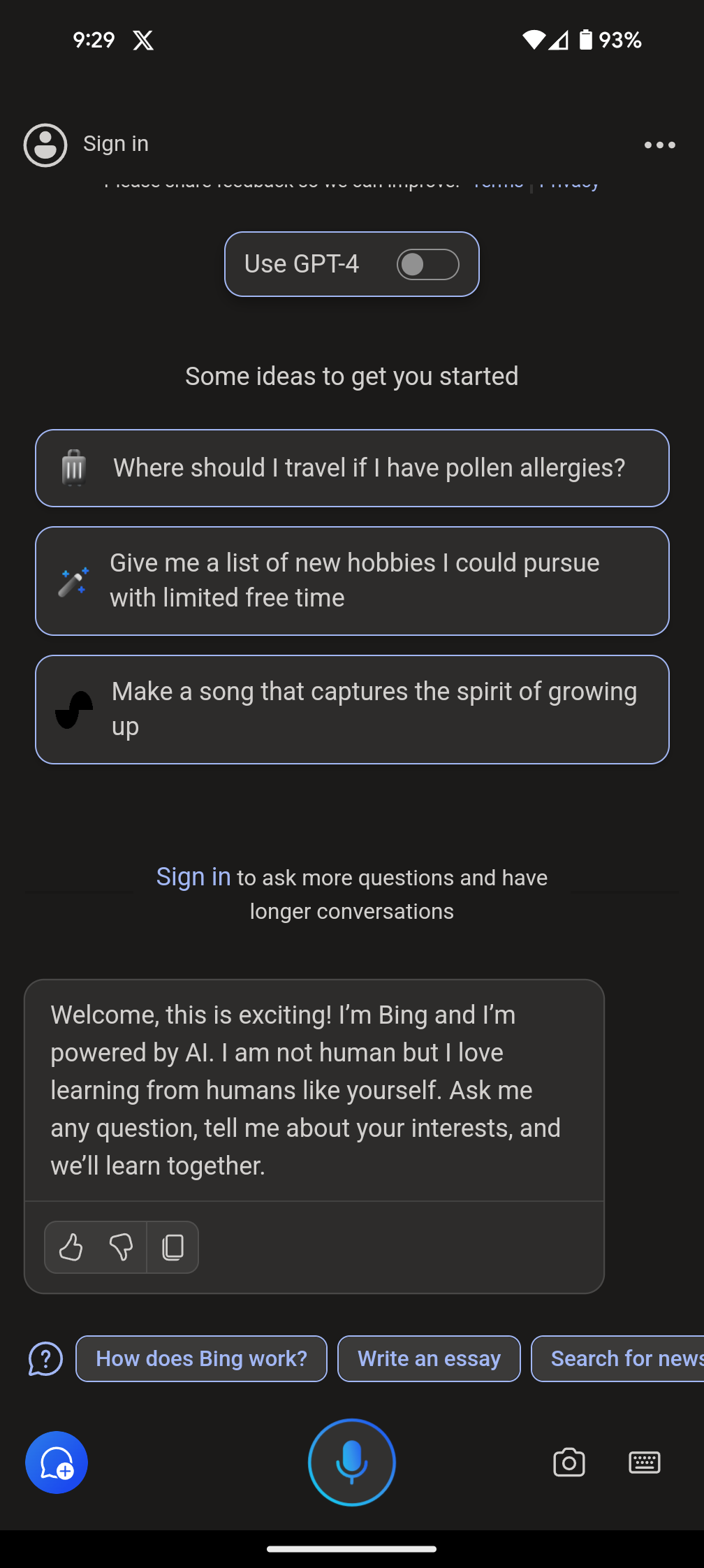This screenshot has width=704, height=1568.
Task: Start a new chat topic
Action: coord(57,1462)
